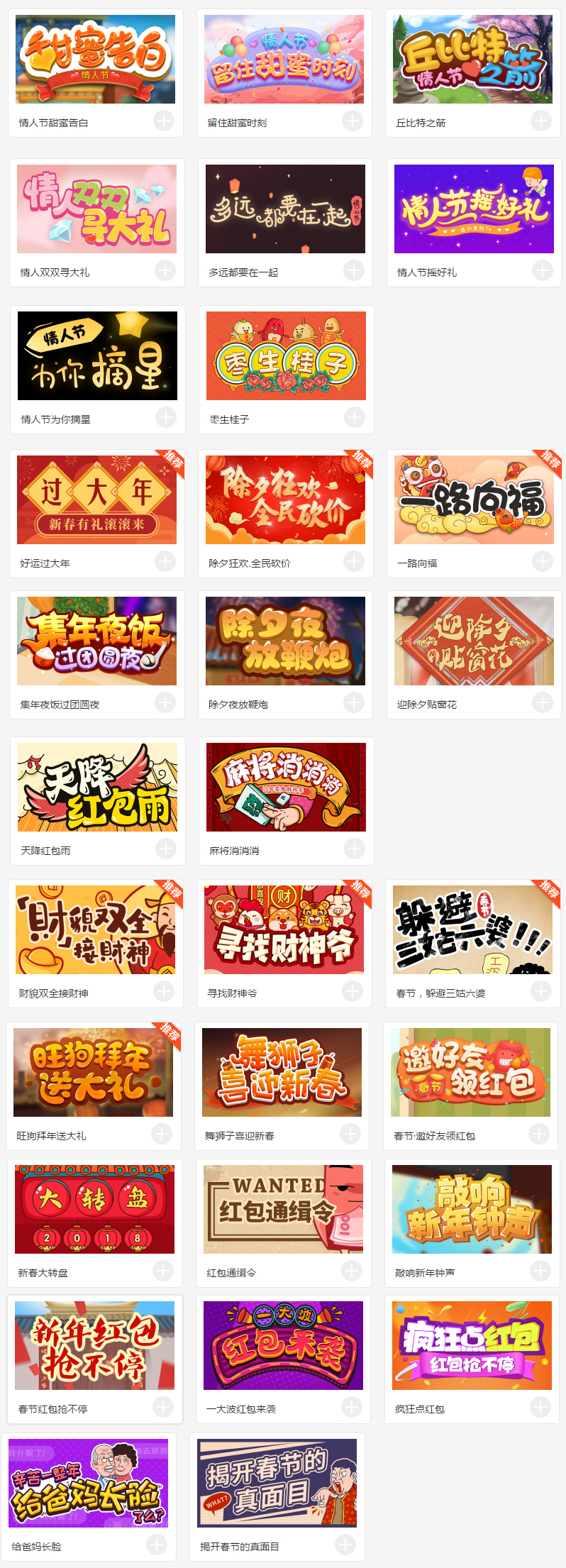
Task: Open the 麻将消消消 template
Action: (286, 788)
